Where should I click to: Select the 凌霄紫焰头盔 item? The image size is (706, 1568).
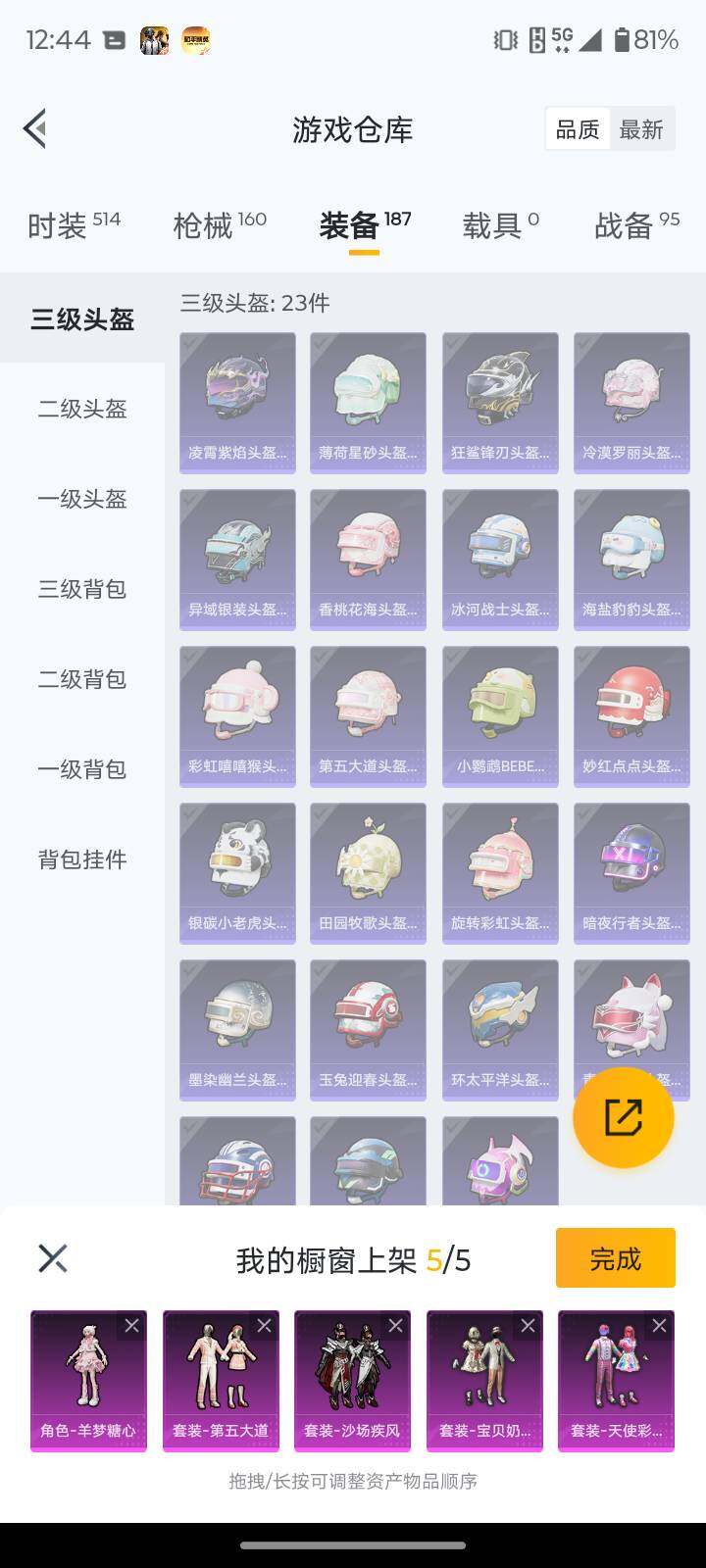pos(236,402)
